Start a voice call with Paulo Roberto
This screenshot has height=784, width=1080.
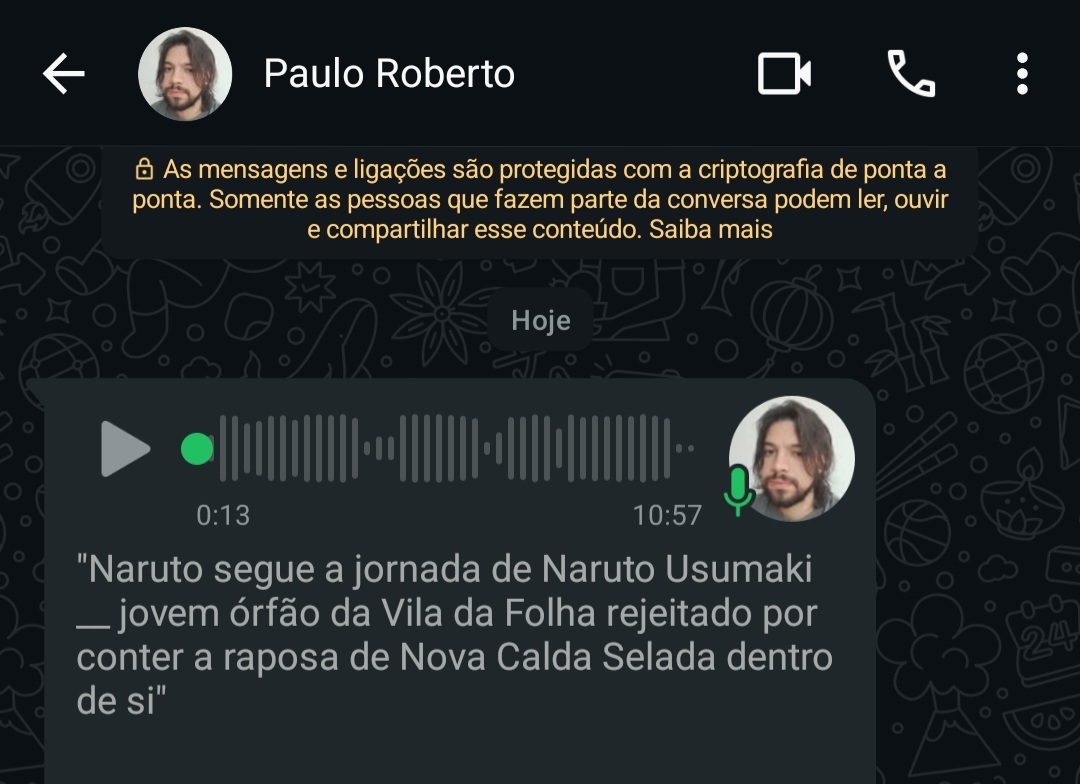pos(911,74)
